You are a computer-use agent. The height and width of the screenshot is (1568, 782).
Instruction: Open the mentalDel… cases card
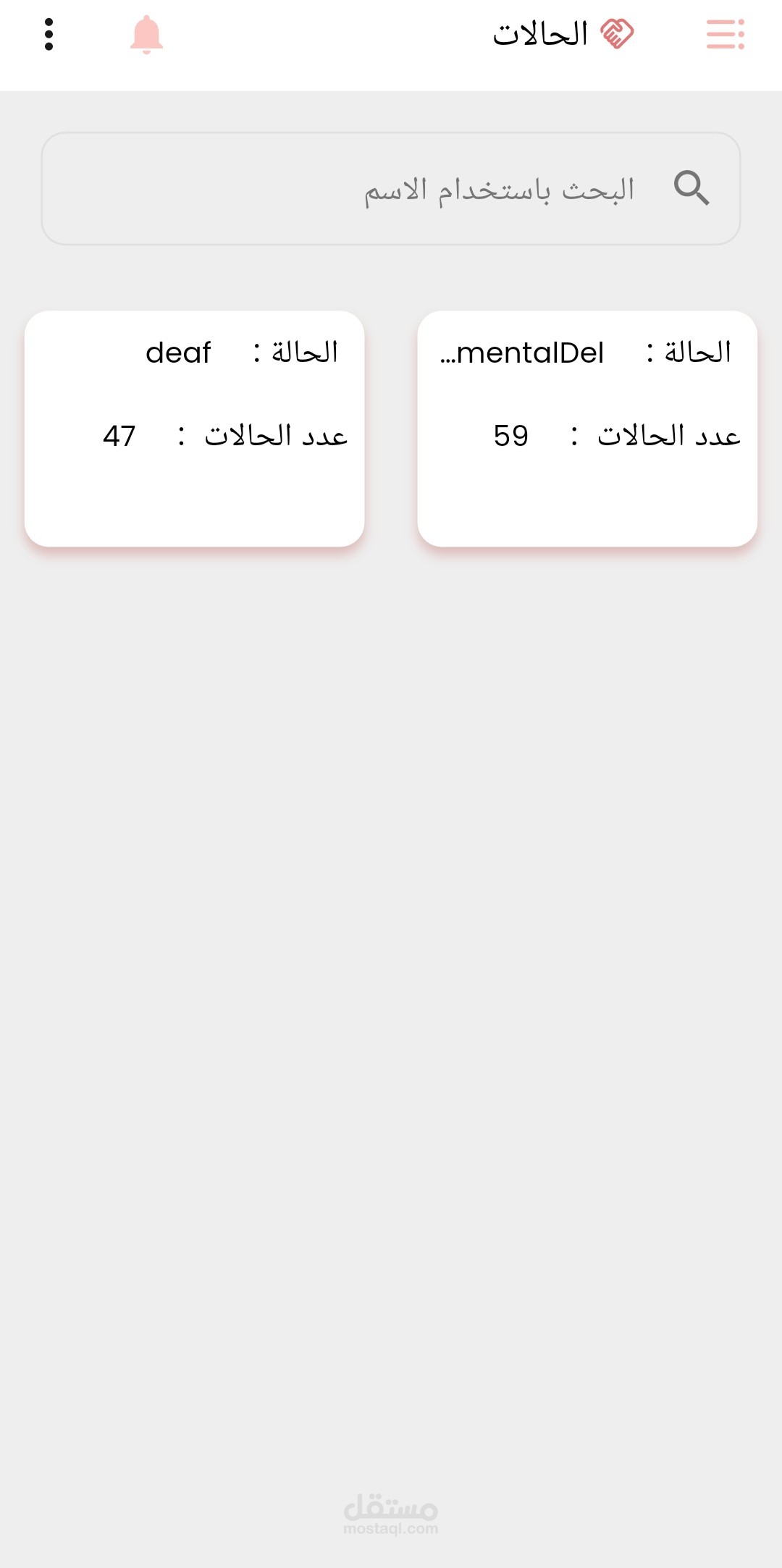point(587,429)
